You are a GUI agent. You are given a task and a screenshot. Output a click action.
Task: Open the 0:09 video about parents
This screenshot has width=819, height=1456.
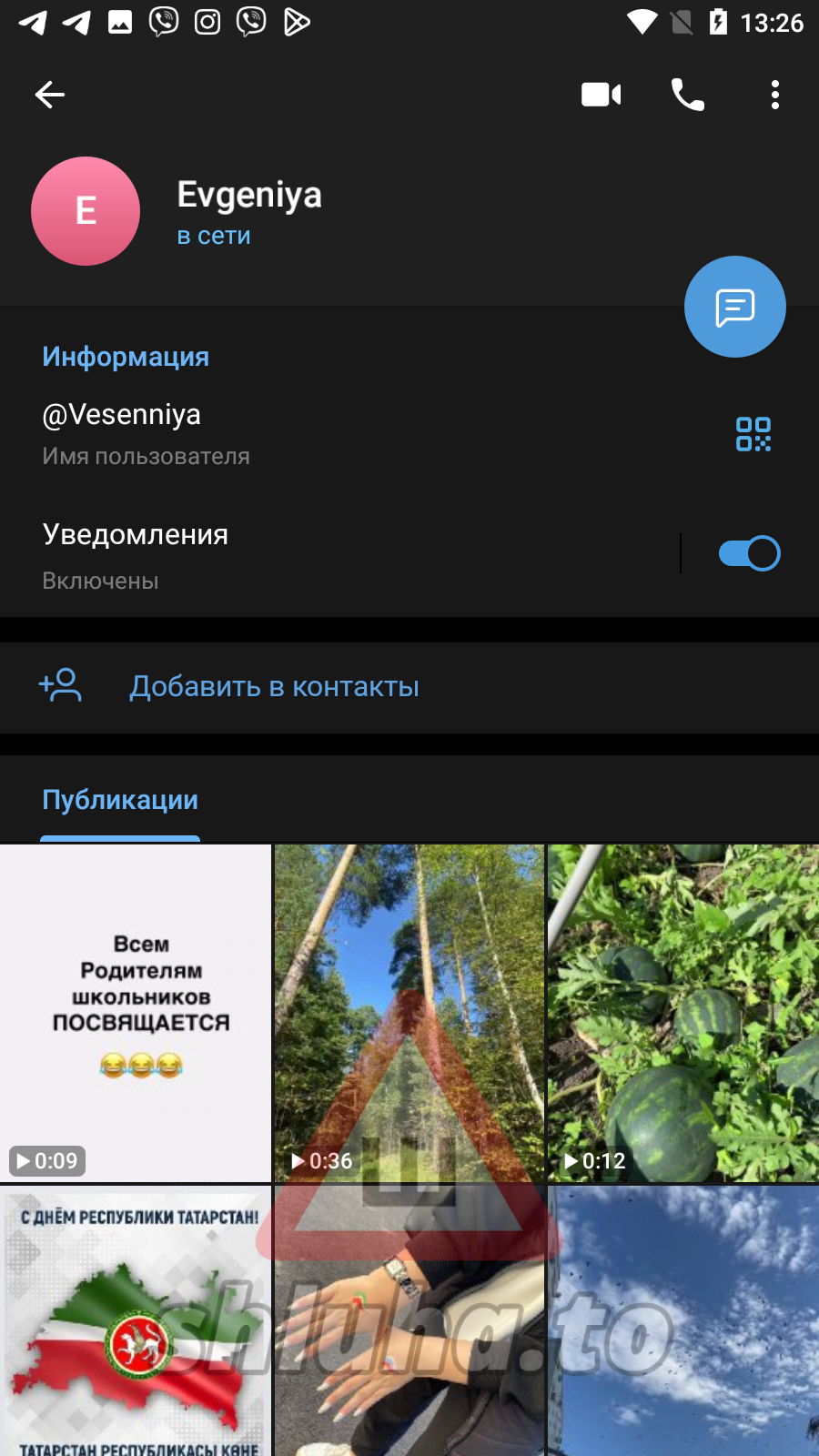pyautogui.click(x=136, y=1012)
